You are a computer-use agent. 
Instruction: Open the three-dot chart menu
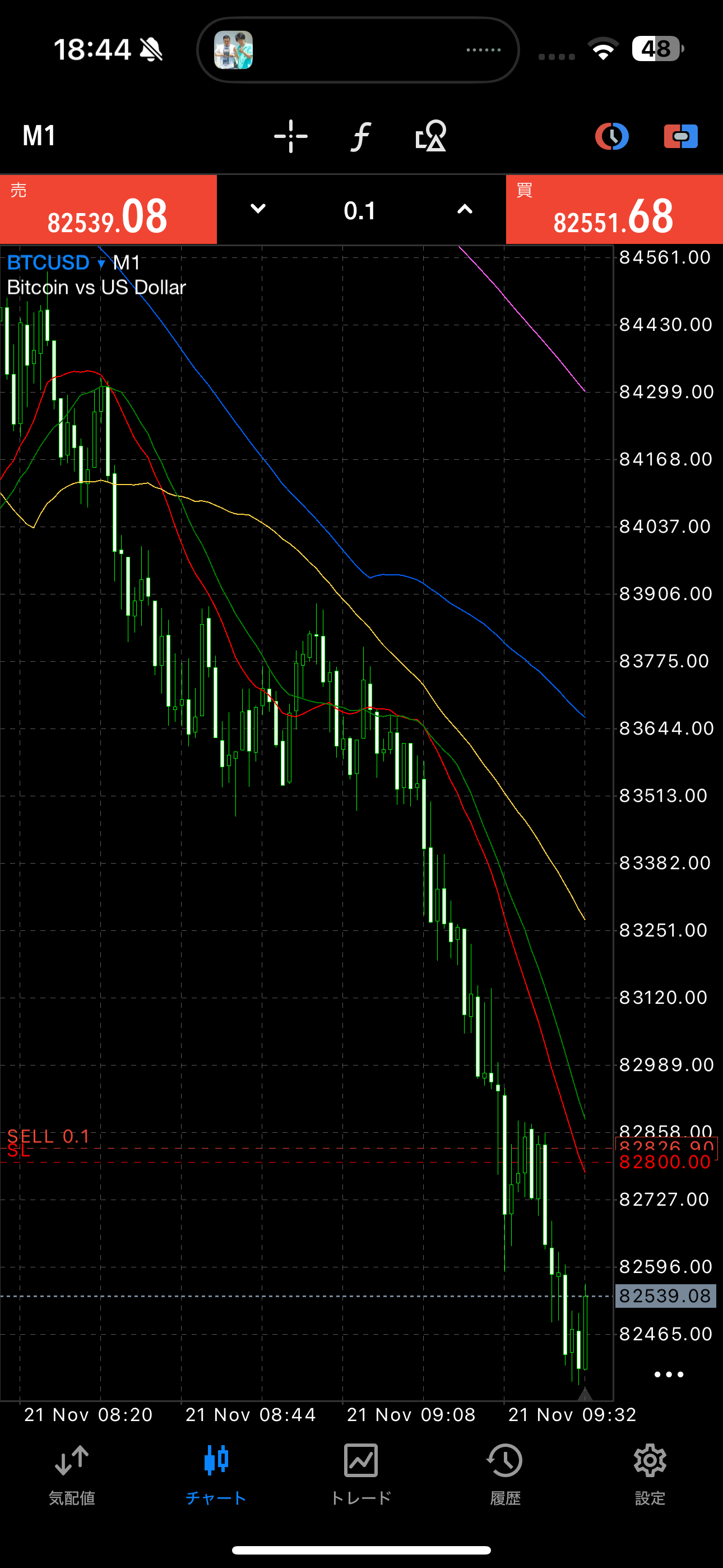point(668,1375)
